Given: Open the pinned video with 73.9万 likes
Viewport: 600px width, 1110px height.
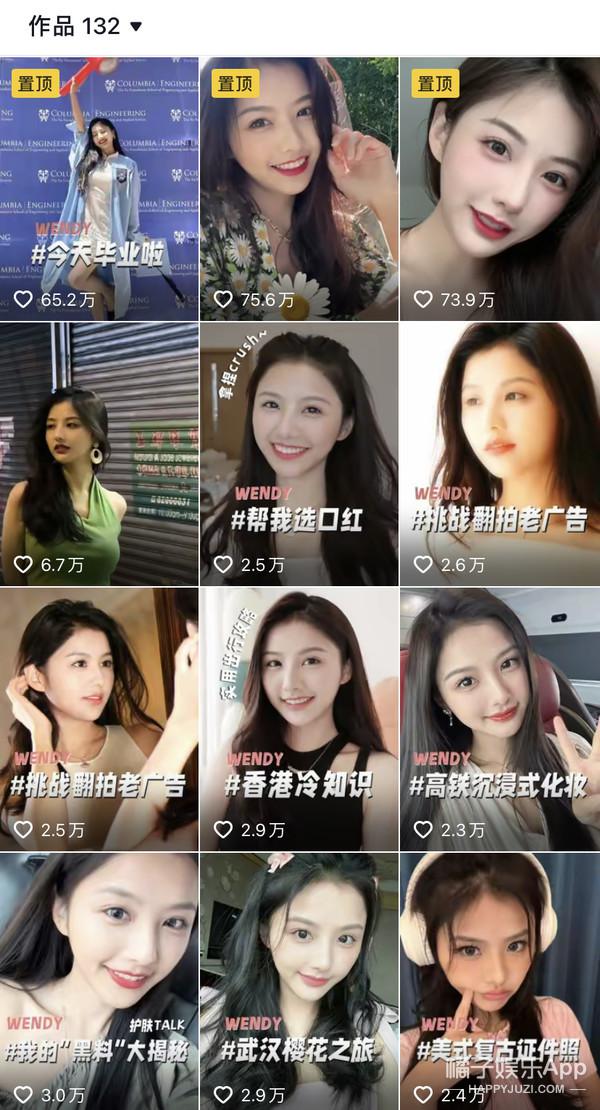Looking at the screenshot, I should click(500, 188).
